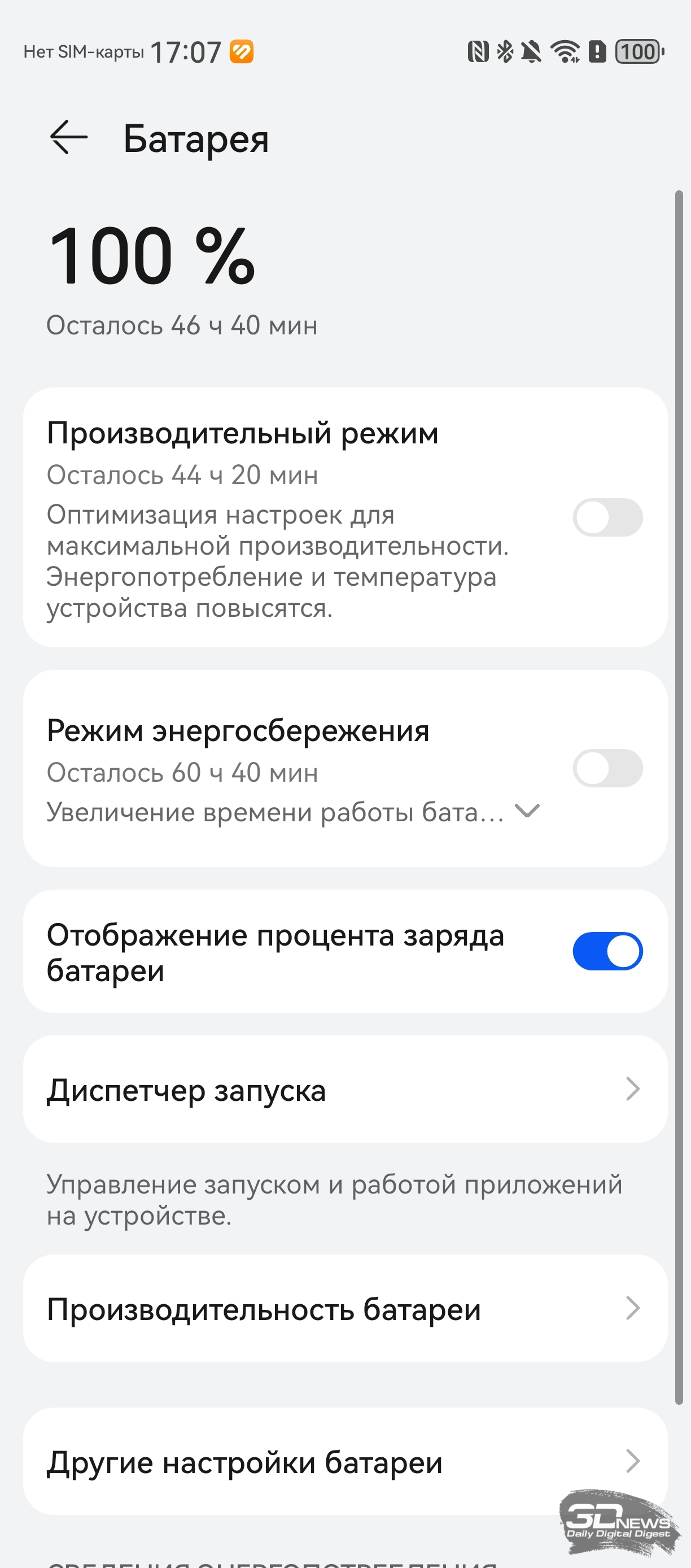
Task: Open Диспетчер запуска
Action: pos(345,1090)
